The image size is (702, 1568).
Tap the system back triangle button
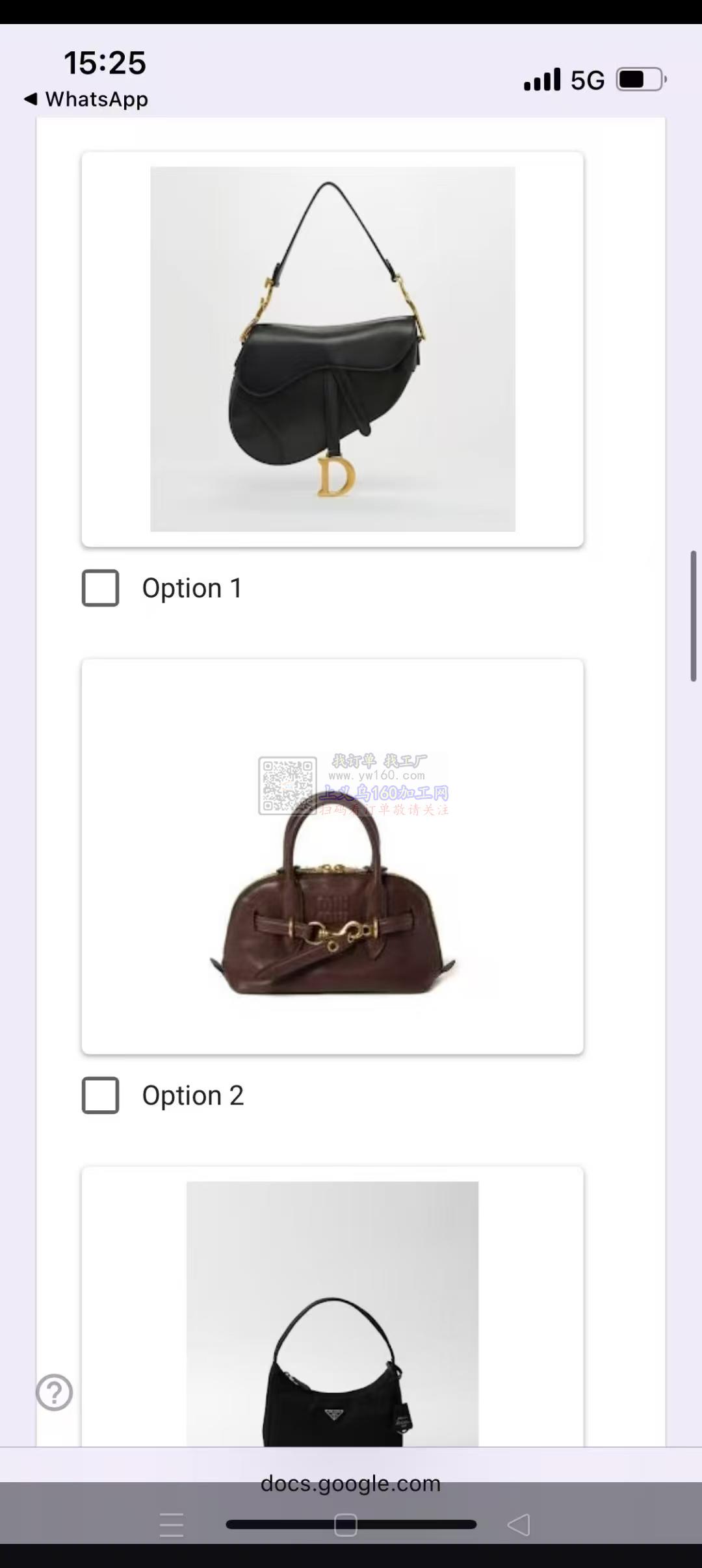(519, 1524)
